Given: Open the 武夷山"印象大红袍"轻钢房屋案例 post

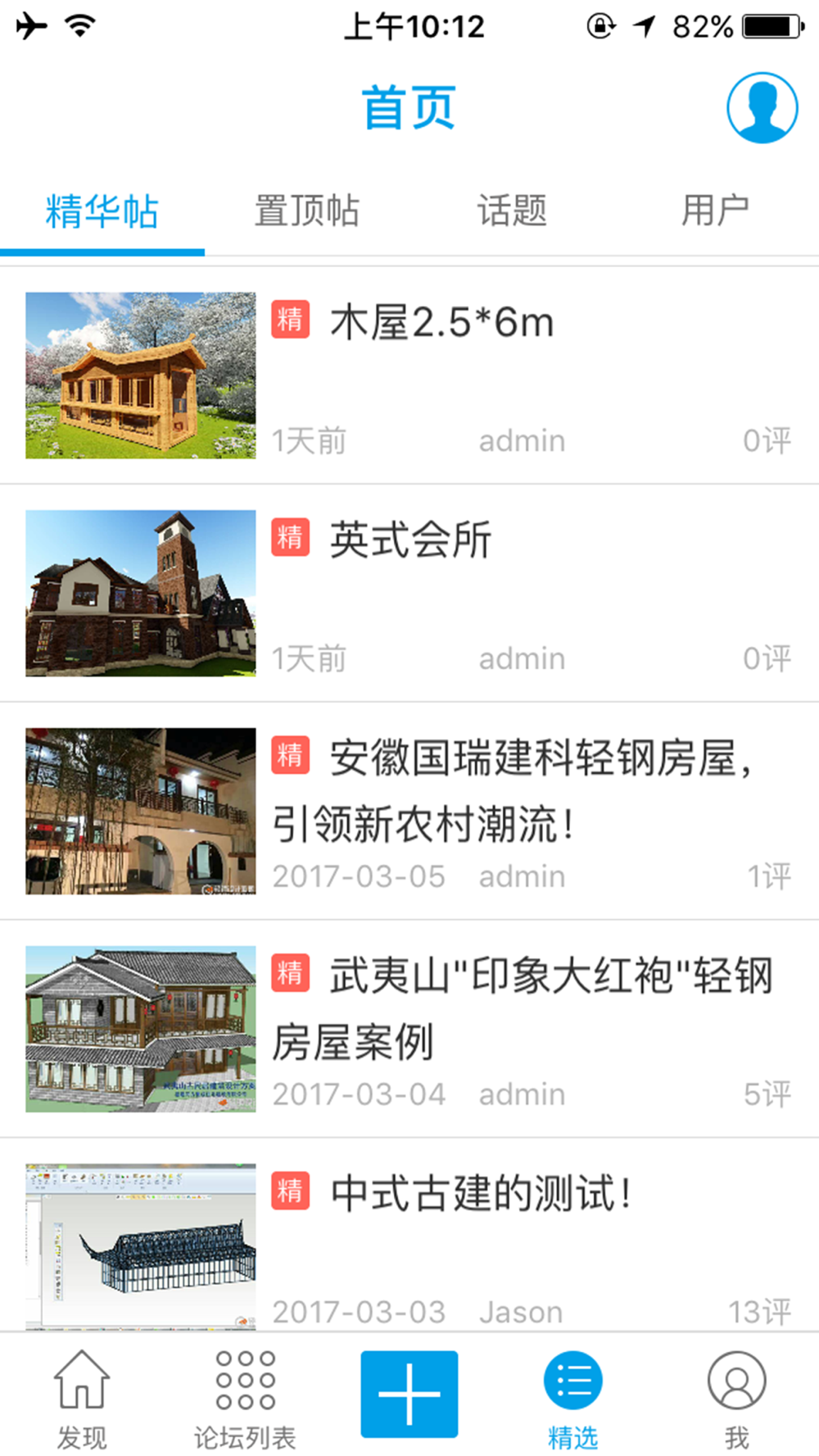Looking at the screenshot, I should coord(524,1007).
